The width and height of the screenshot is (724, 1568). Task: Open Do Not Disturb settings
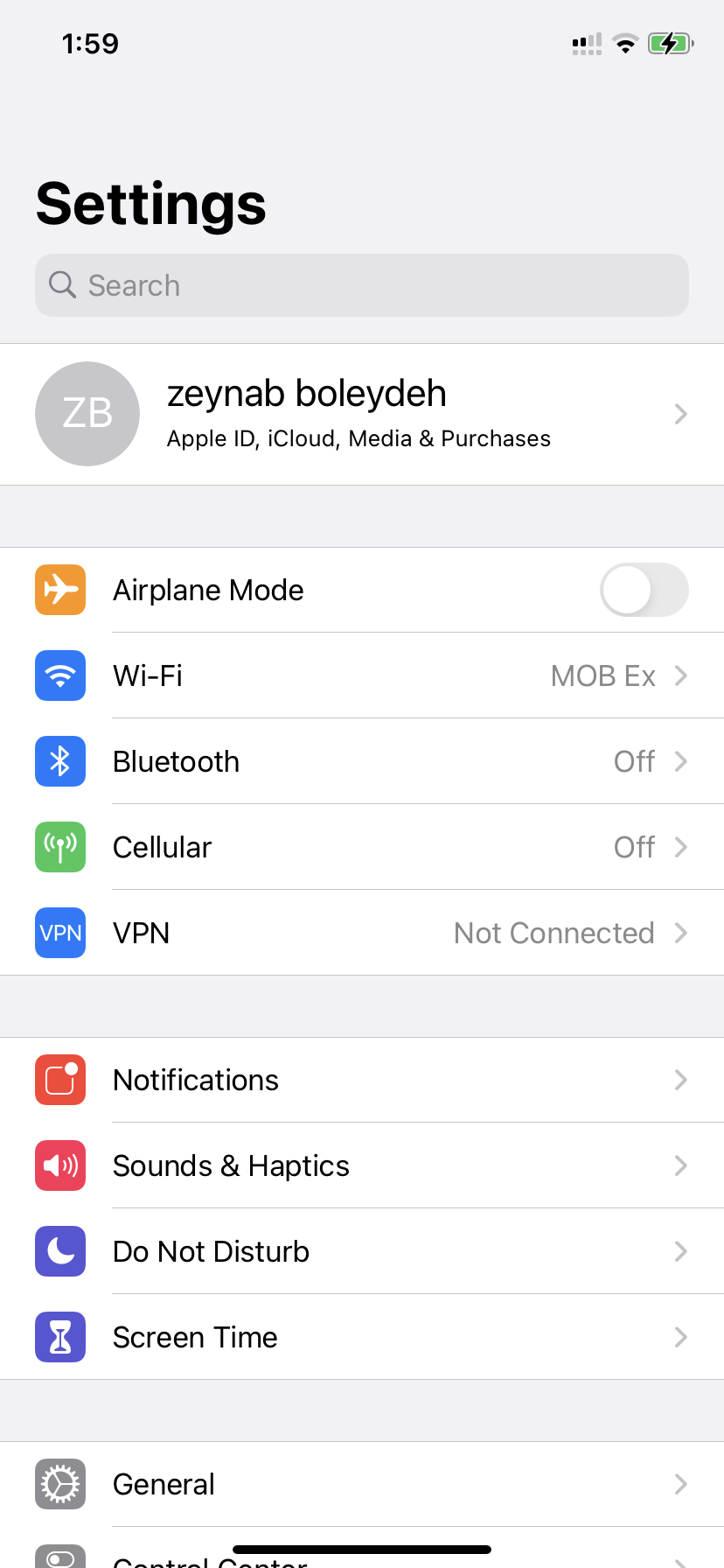(x=362, y=1251)
